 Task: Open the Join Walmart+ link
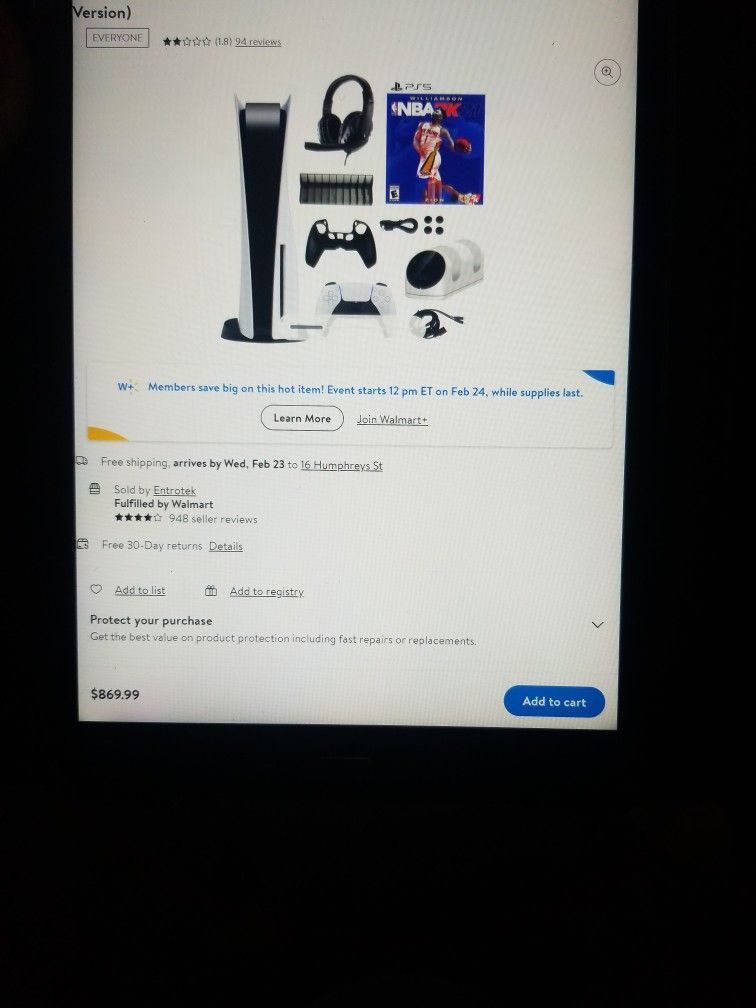(392, 420)
